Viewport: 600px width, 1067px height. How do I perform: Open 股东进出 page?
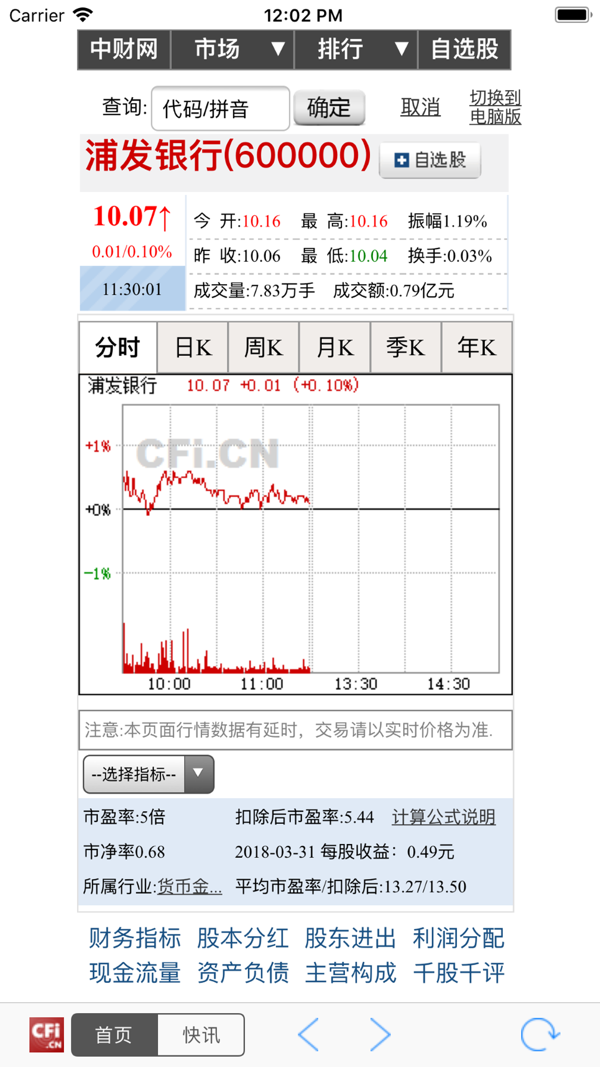click(350, 938)
